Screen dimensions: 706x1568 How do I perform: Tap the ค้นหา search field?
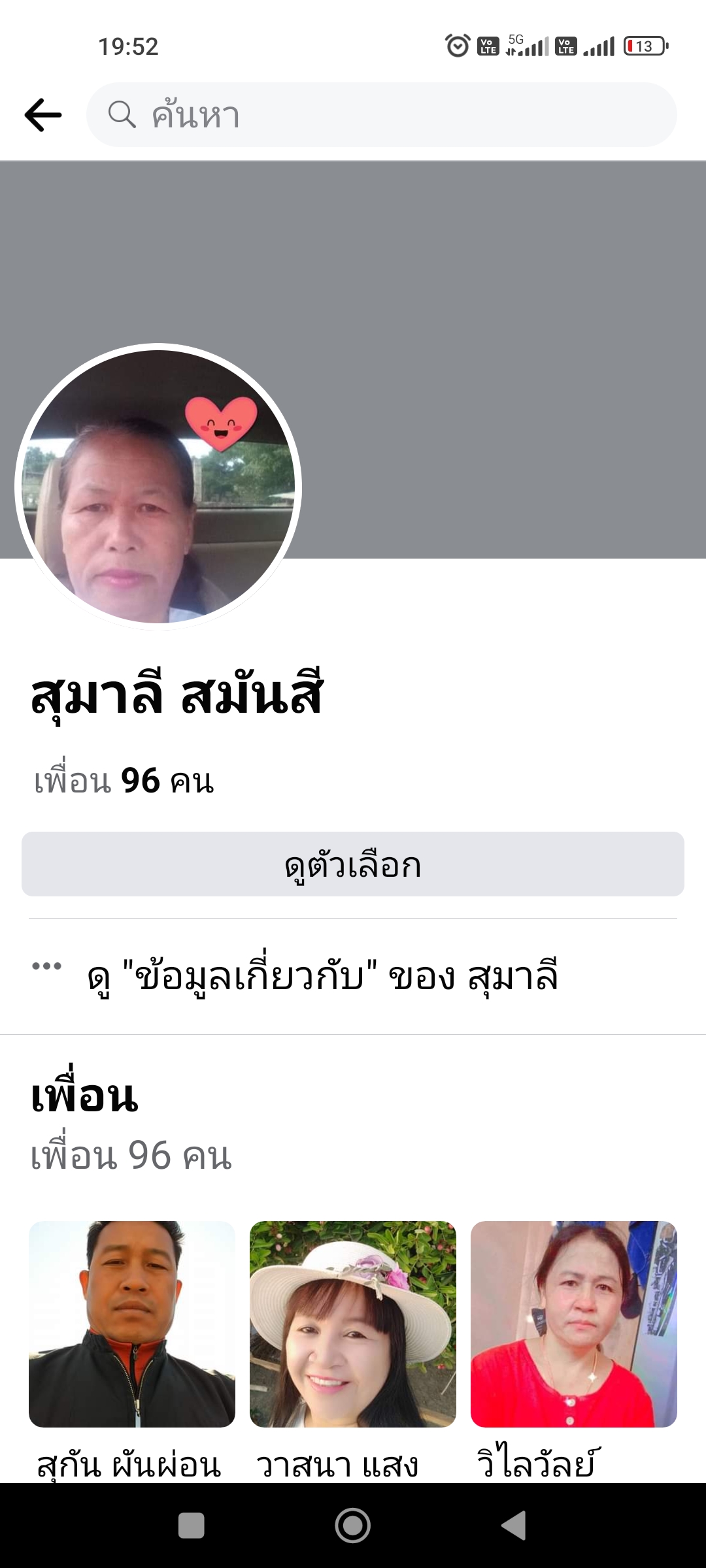click(x=382, y=115)
